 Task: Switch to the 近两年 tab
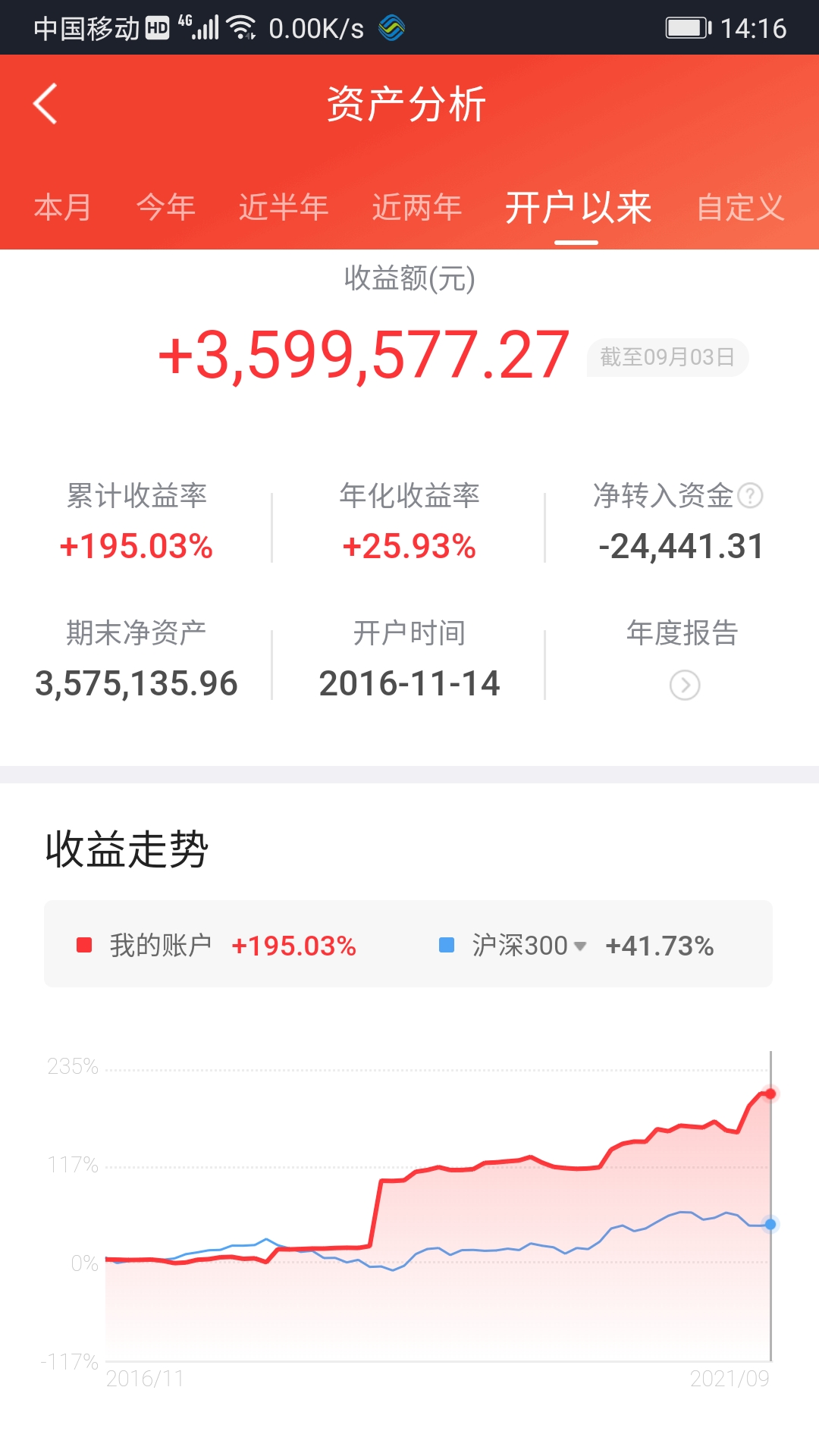(416, 207)
